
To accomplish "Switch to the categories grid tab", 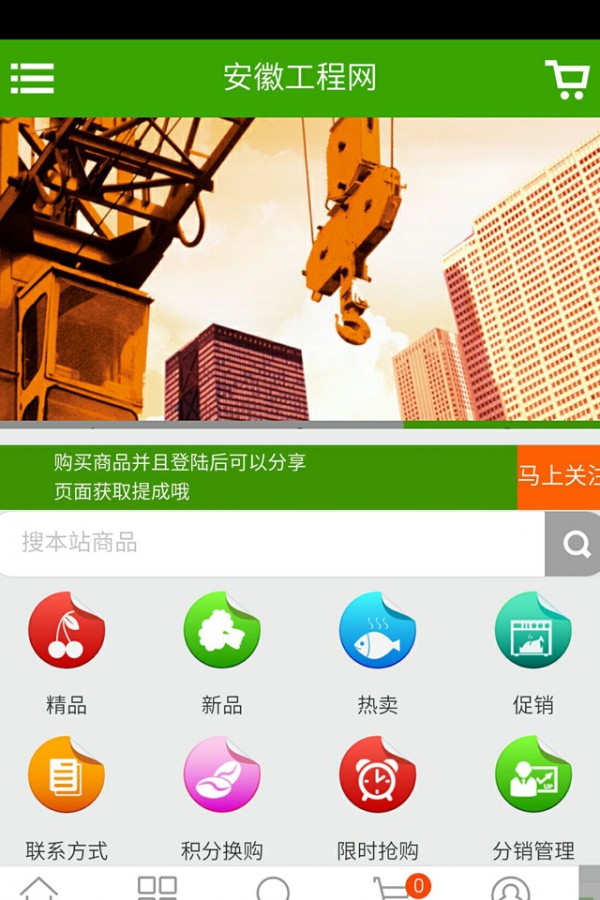I will (157, 887).
